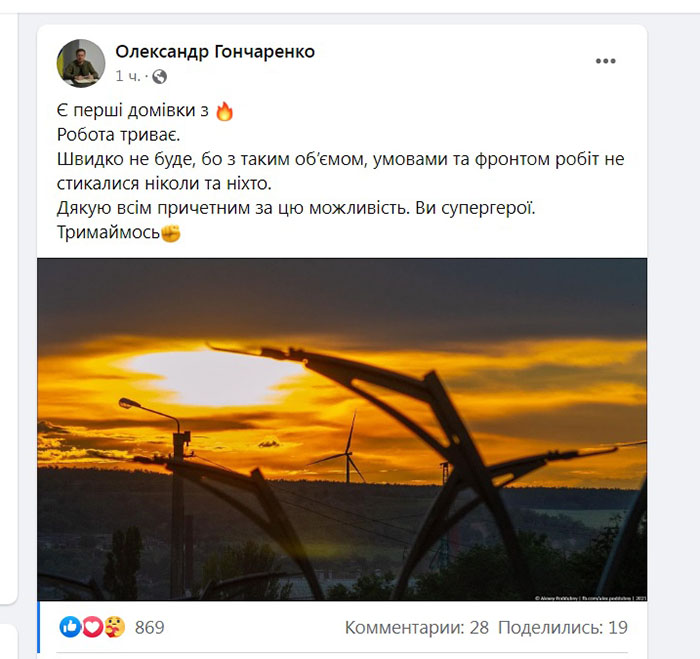Image resolution: width=700 pixels, height=659 pixels.
Task: View the 19 shares (Поделились)
Action: point(562,628)
